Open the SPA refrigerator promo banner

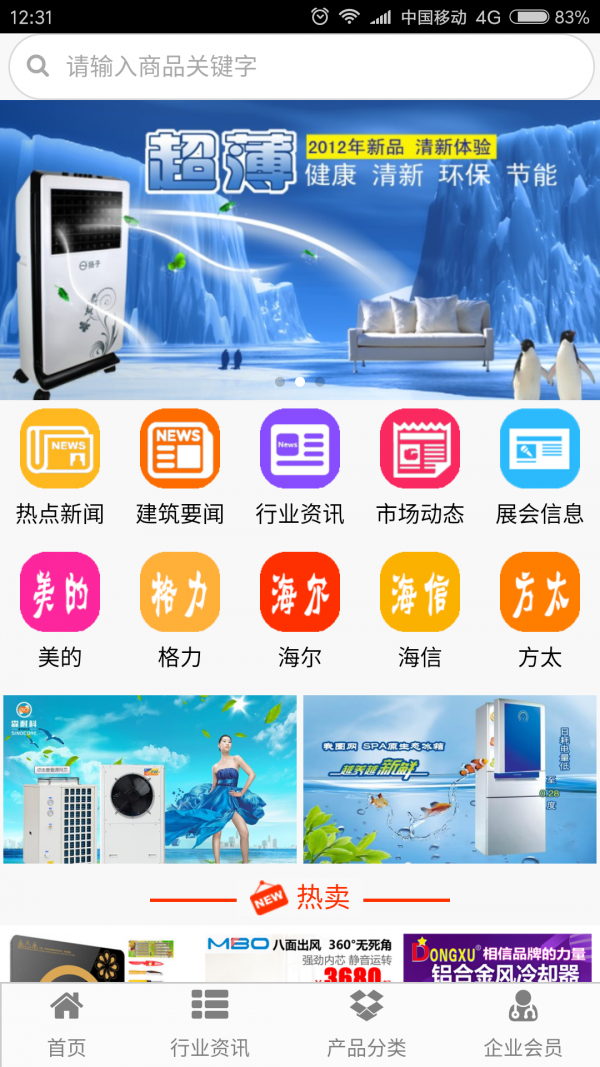[450, 779]
